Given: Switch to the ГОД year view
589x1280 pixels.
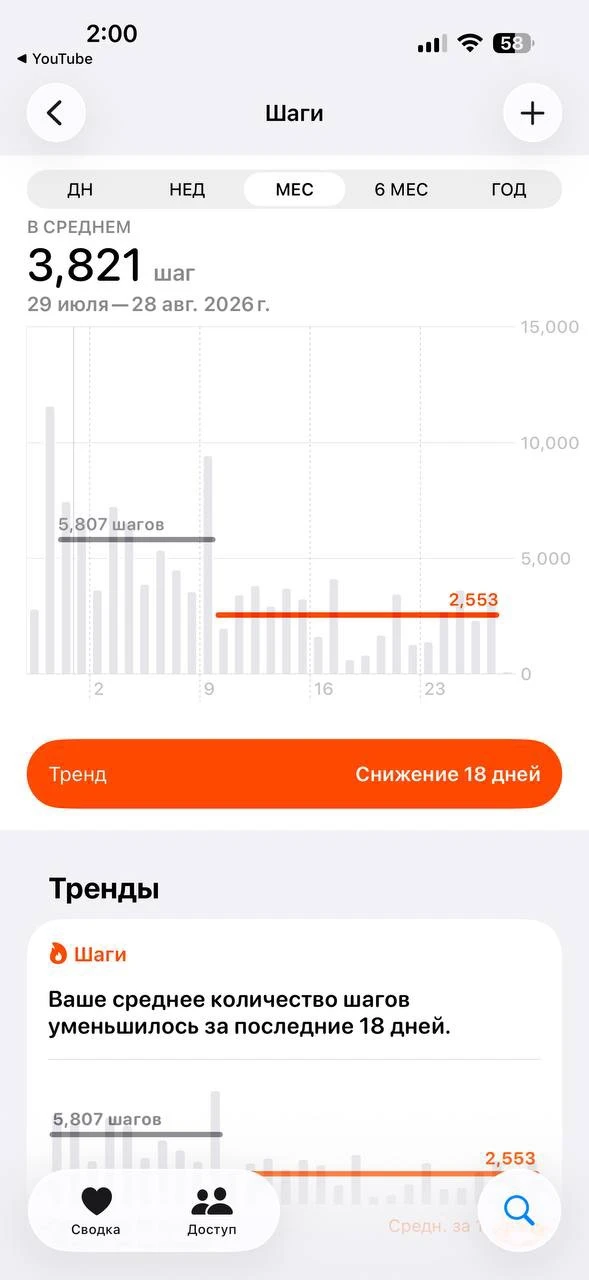Looking at the screenshot, I should click(508, 189).
